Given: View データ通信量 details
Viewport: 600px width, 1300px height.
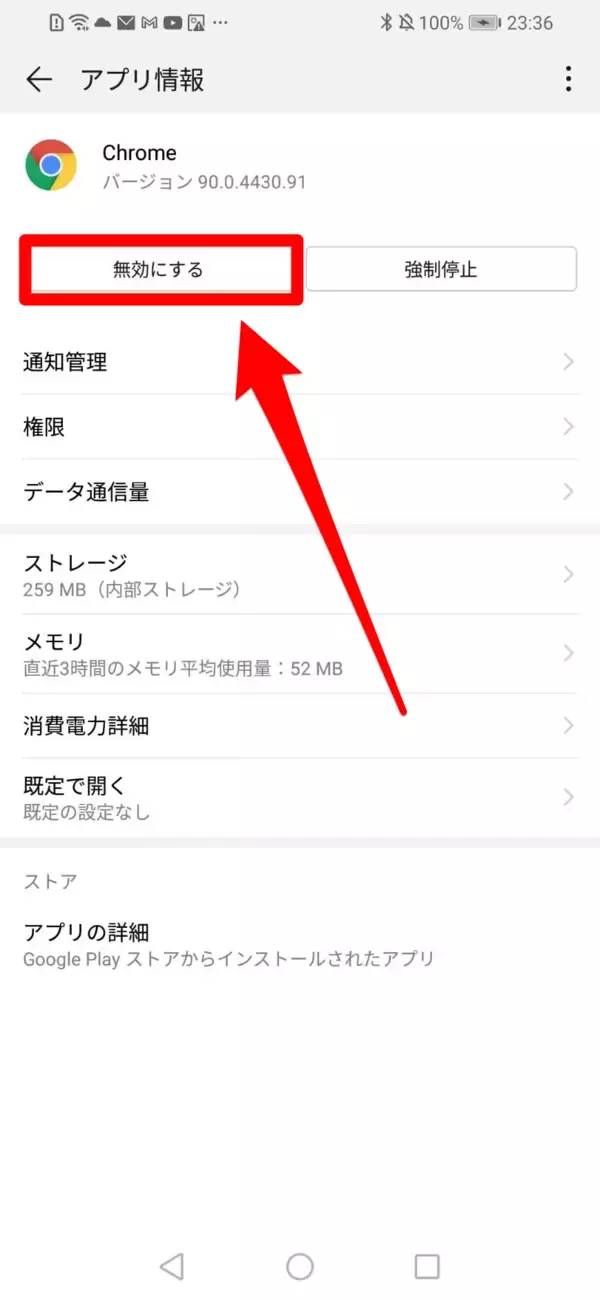Looking at the screenshot, I should pyautogui.click(x=299, y=492).
